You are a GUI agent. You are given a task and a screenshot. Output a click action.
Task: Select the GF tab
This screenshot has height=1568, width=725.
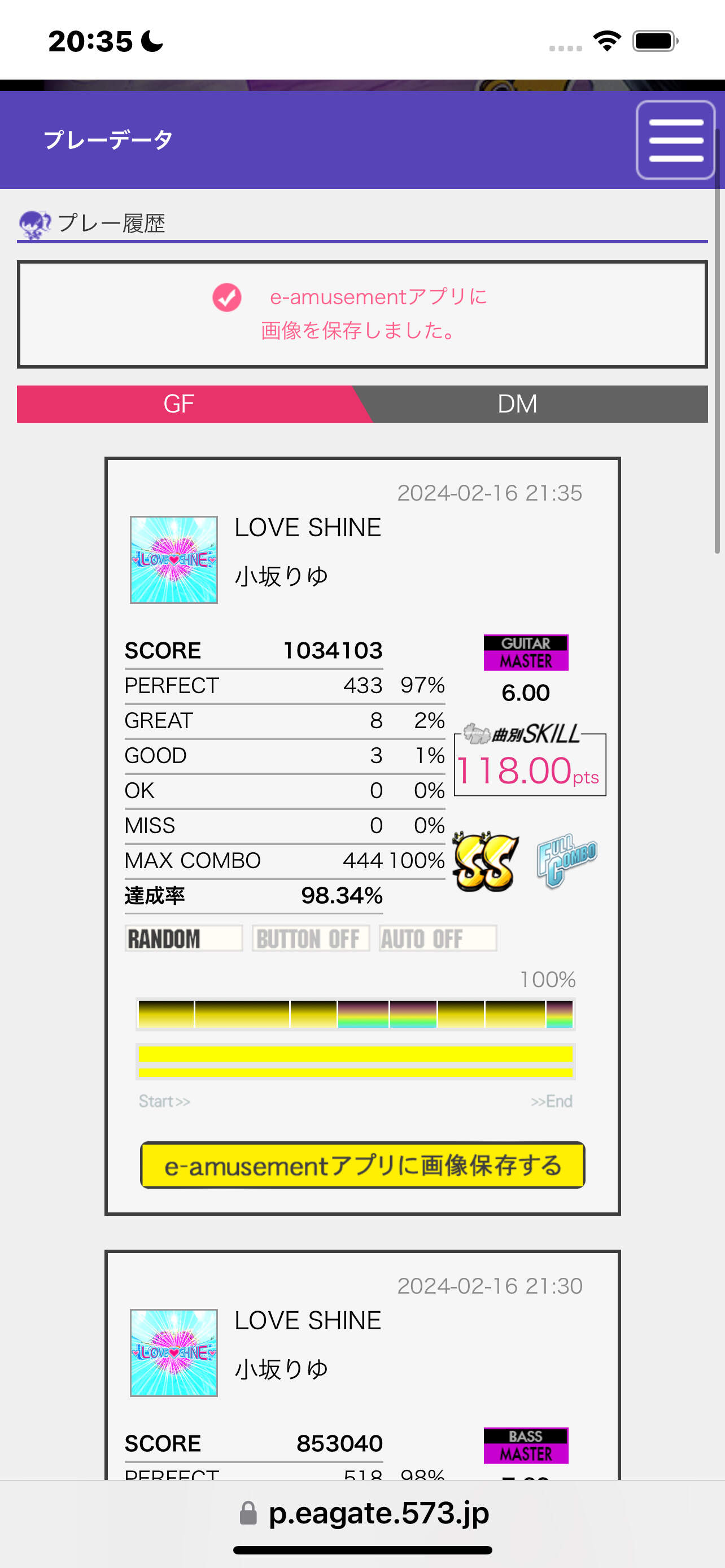[x=179, y=404]
